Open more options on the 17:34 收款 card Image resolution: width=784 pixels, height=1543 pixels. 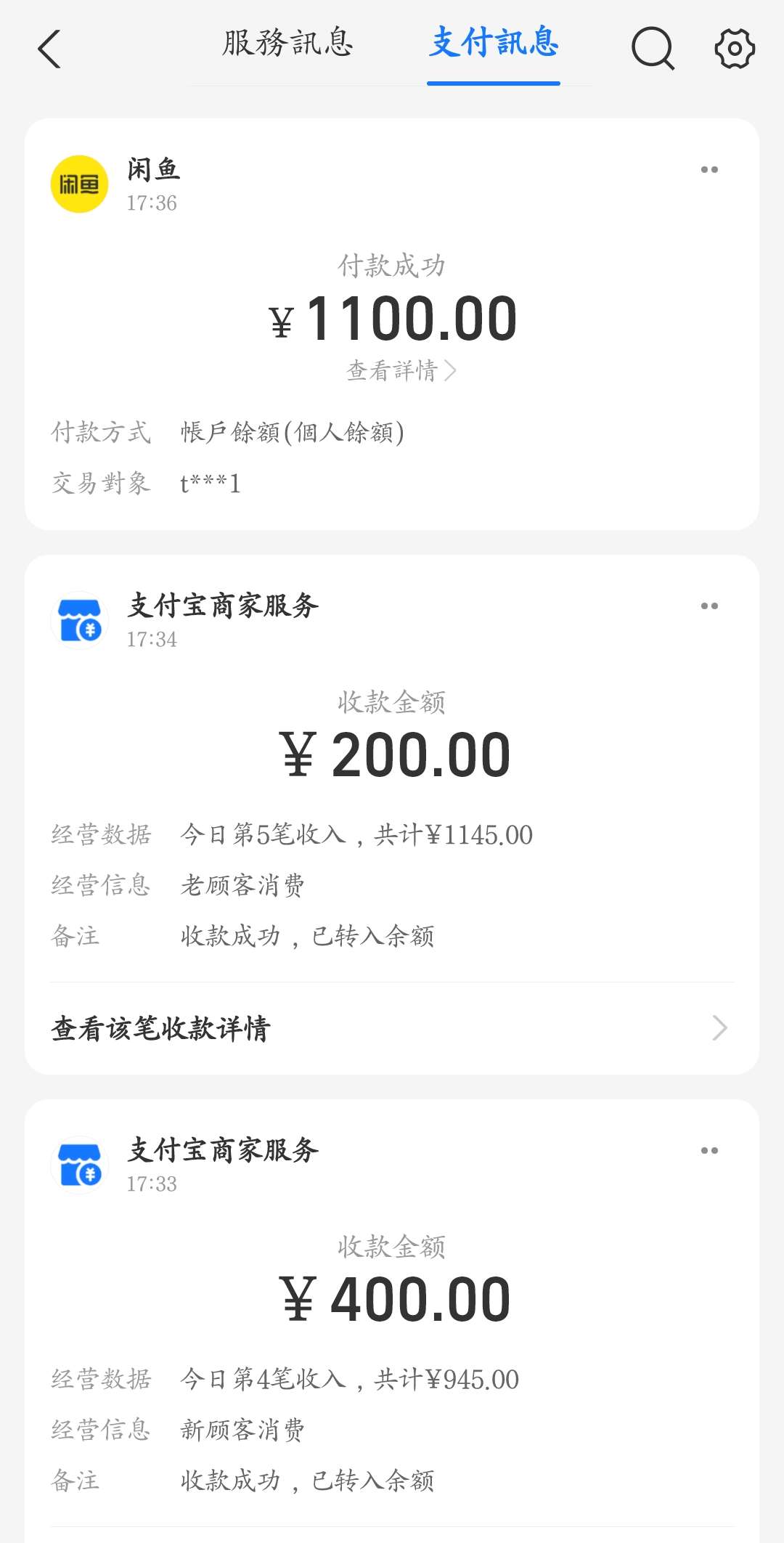click(709, 606)
